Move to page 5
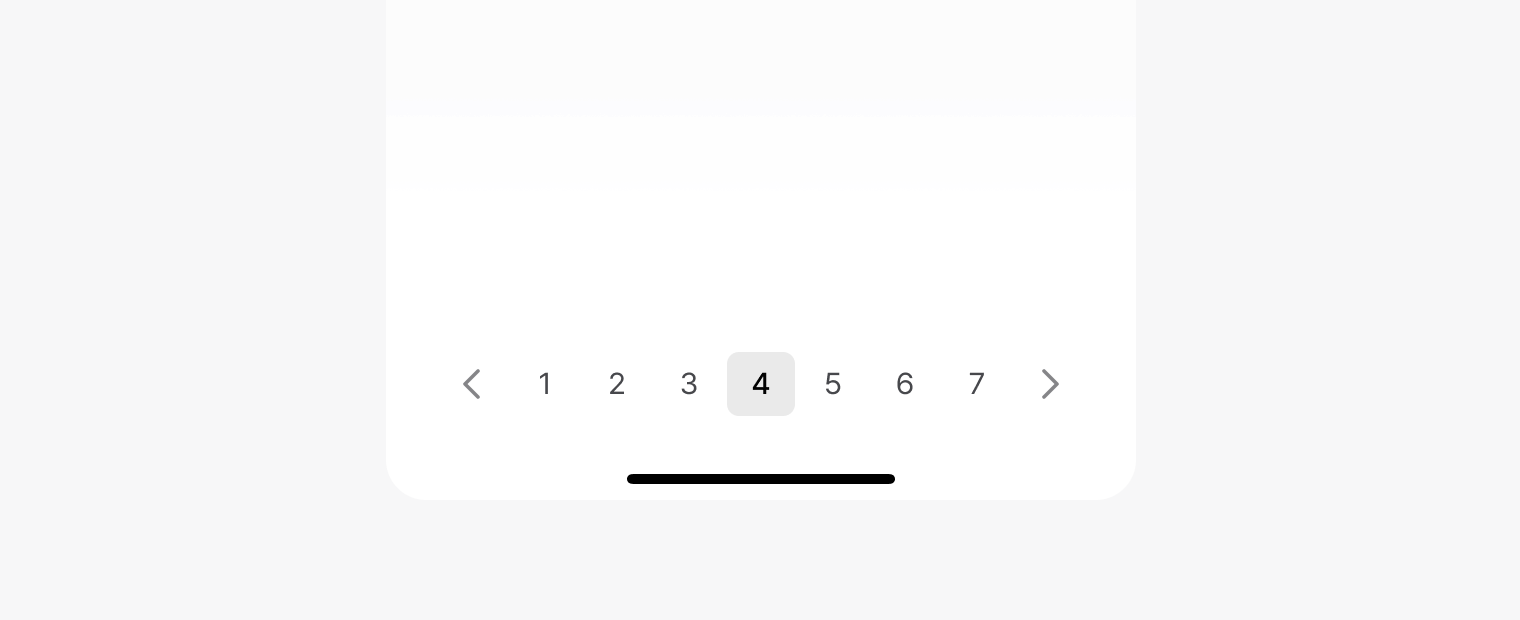 [833, 384]
